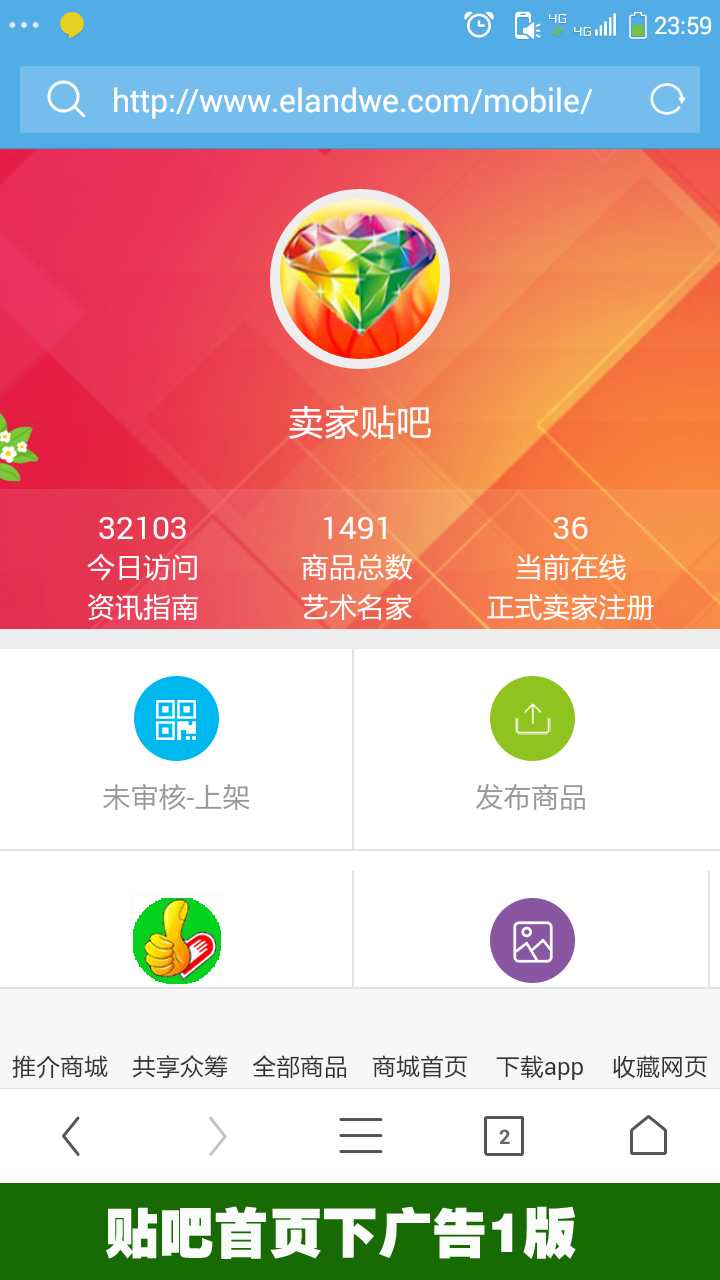Open 商城首页

420,1067
